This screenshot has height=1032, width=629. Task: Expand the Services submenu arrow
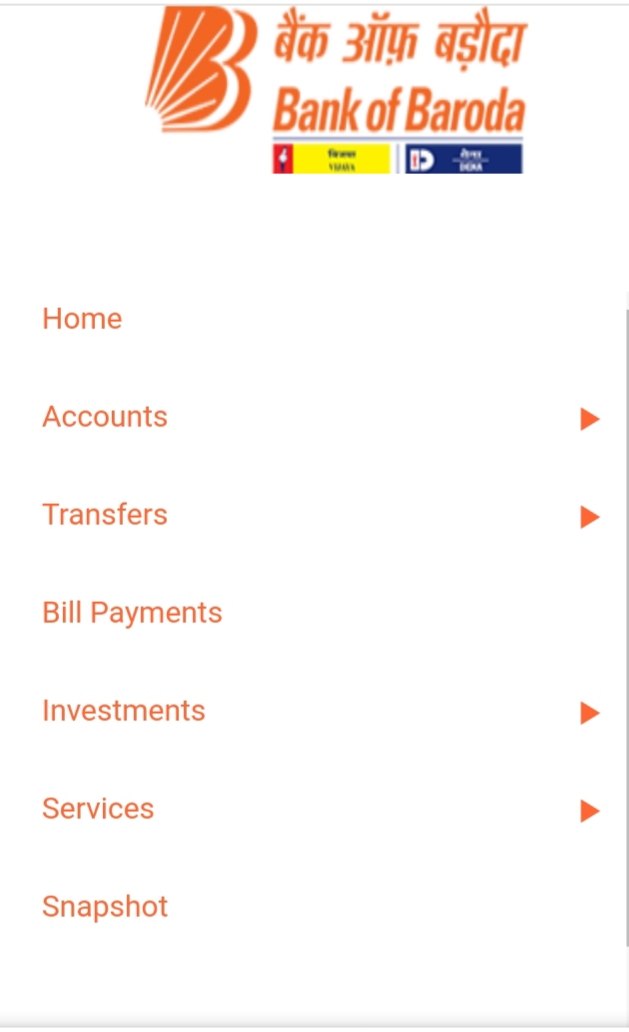point(590,811)
